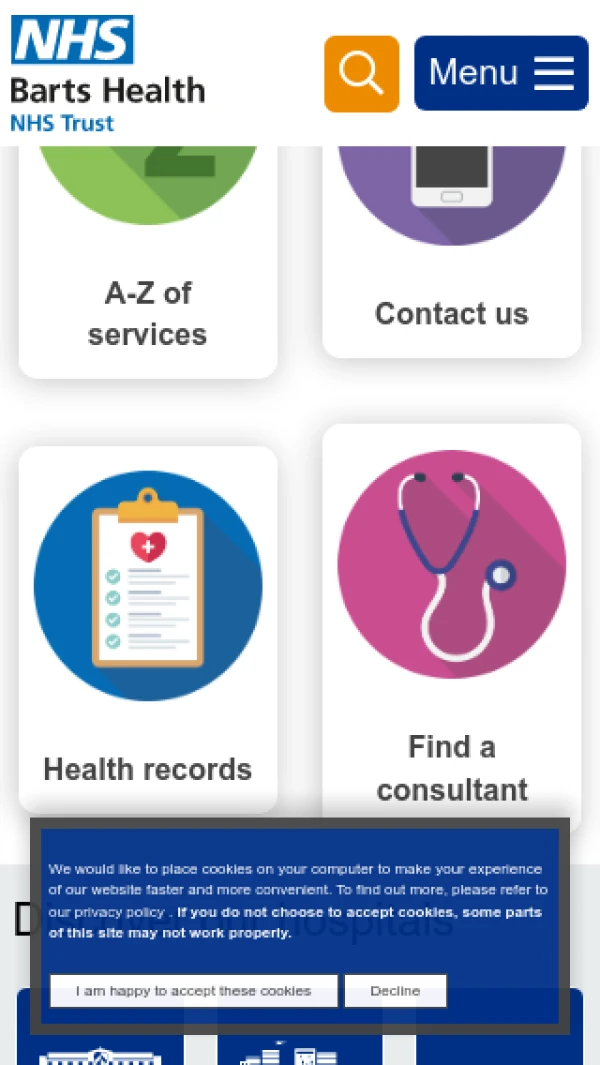Open the Find a consultant card

pyautogui.click(x=452, y=621)
